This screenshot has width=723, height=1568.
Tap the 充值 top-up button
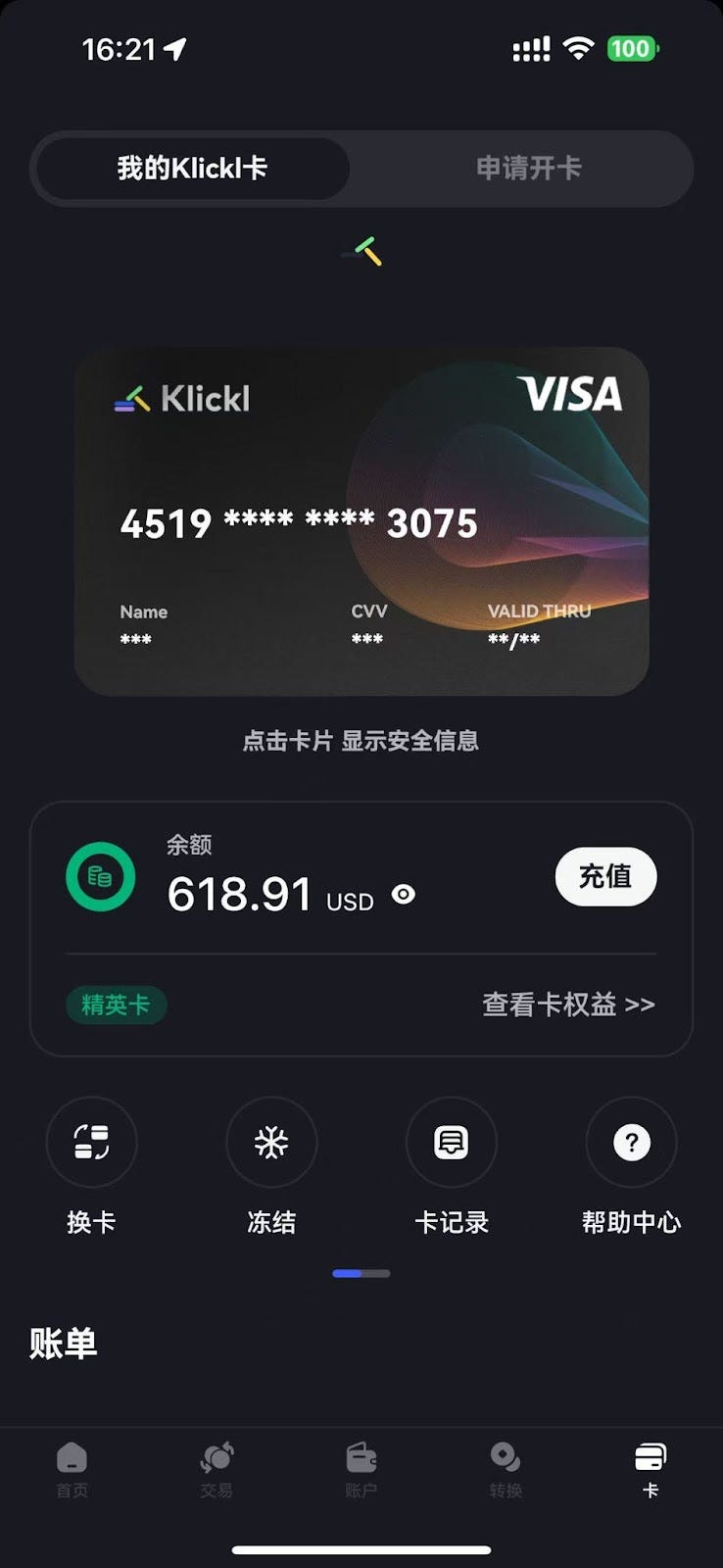click(x=605, y=876)
